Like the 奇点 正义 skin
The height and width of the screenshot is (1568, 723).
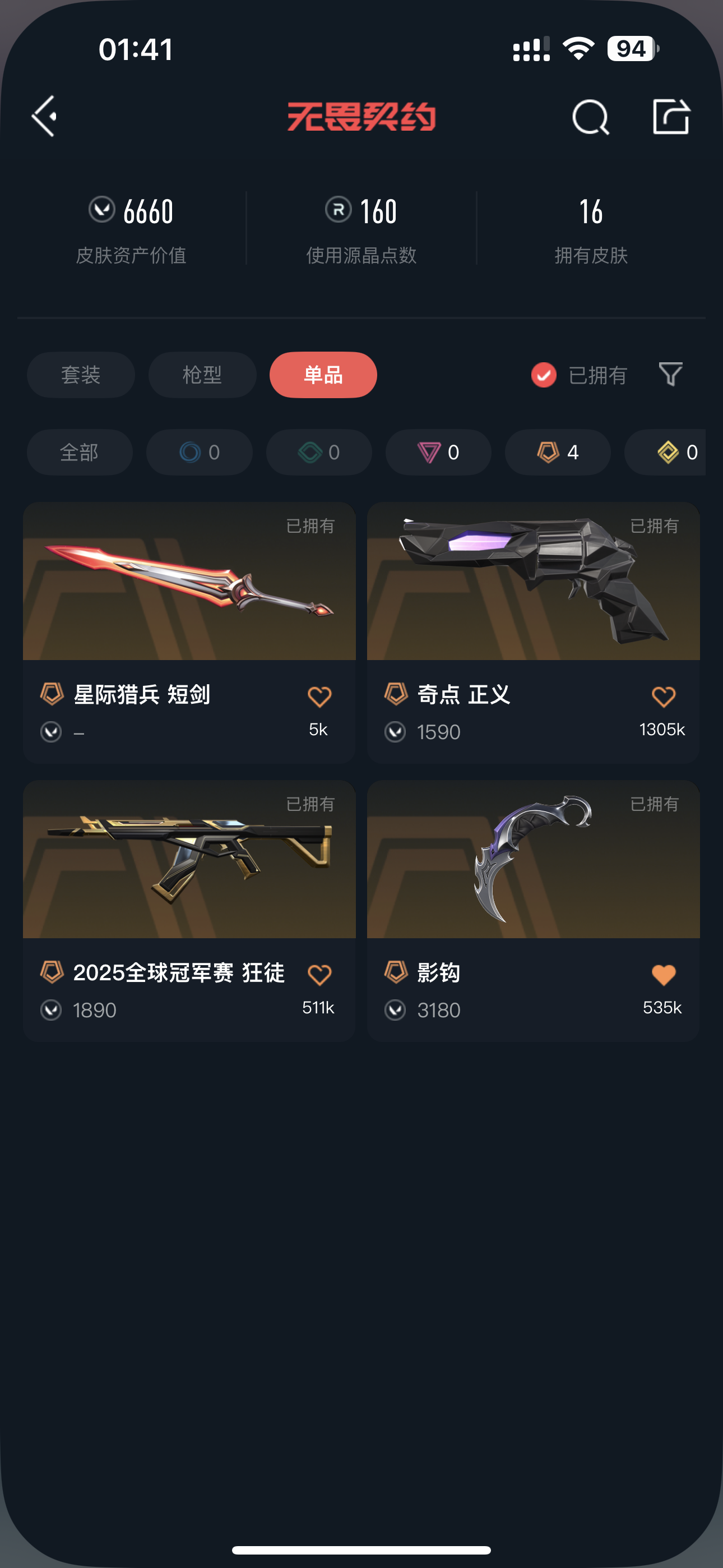coord(662,697)
